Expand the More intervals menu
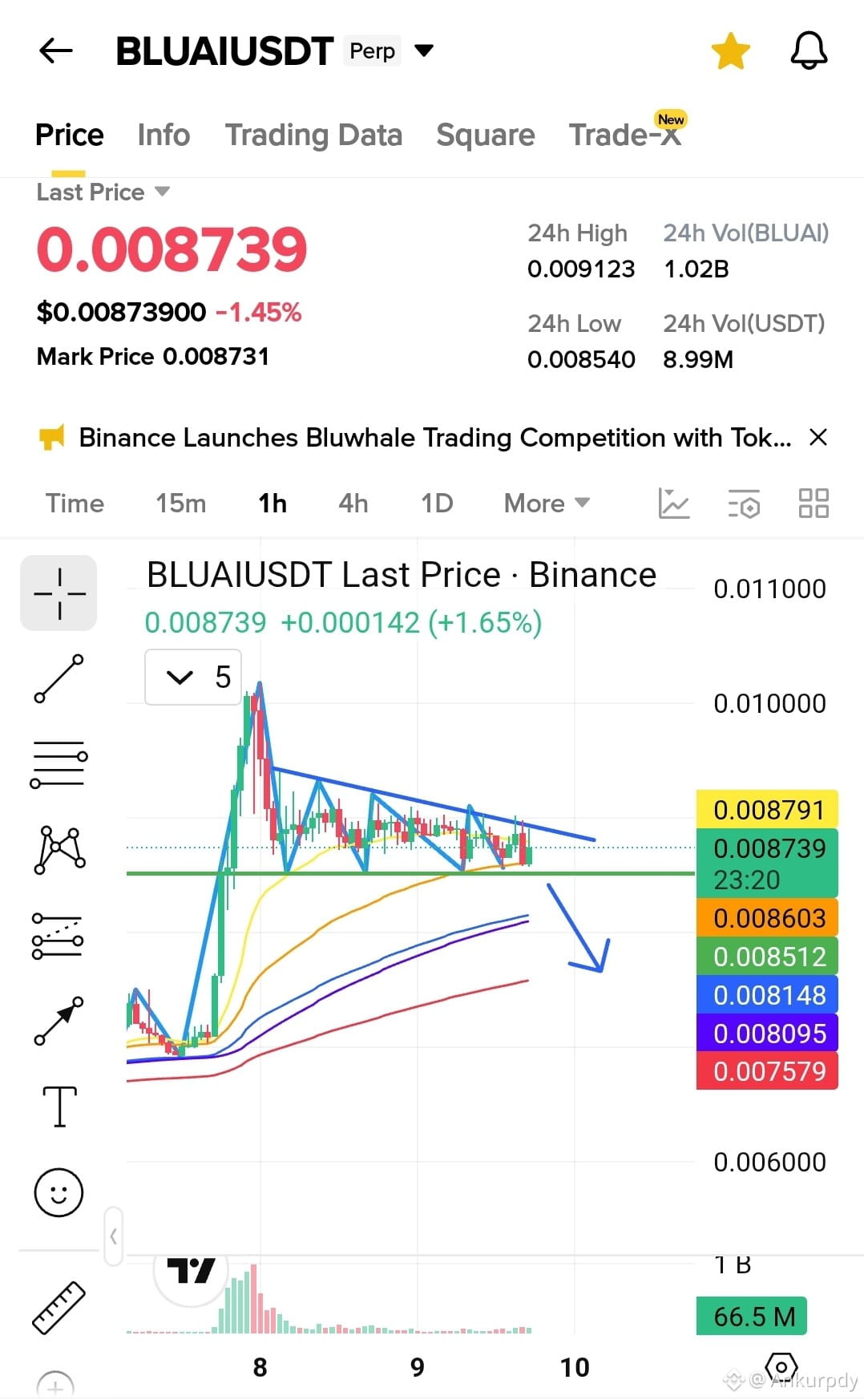This screenshot has height=1400, width=864. coord(547,503)
